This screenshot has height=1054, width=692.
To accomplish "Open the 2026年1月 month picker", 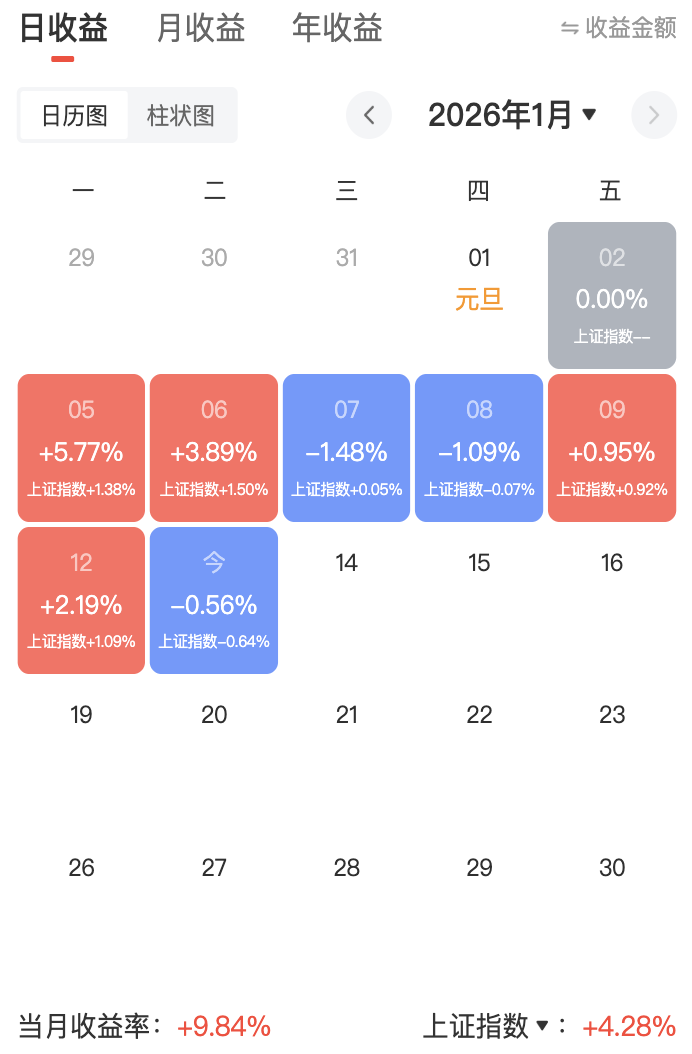I will click(512, 115).
